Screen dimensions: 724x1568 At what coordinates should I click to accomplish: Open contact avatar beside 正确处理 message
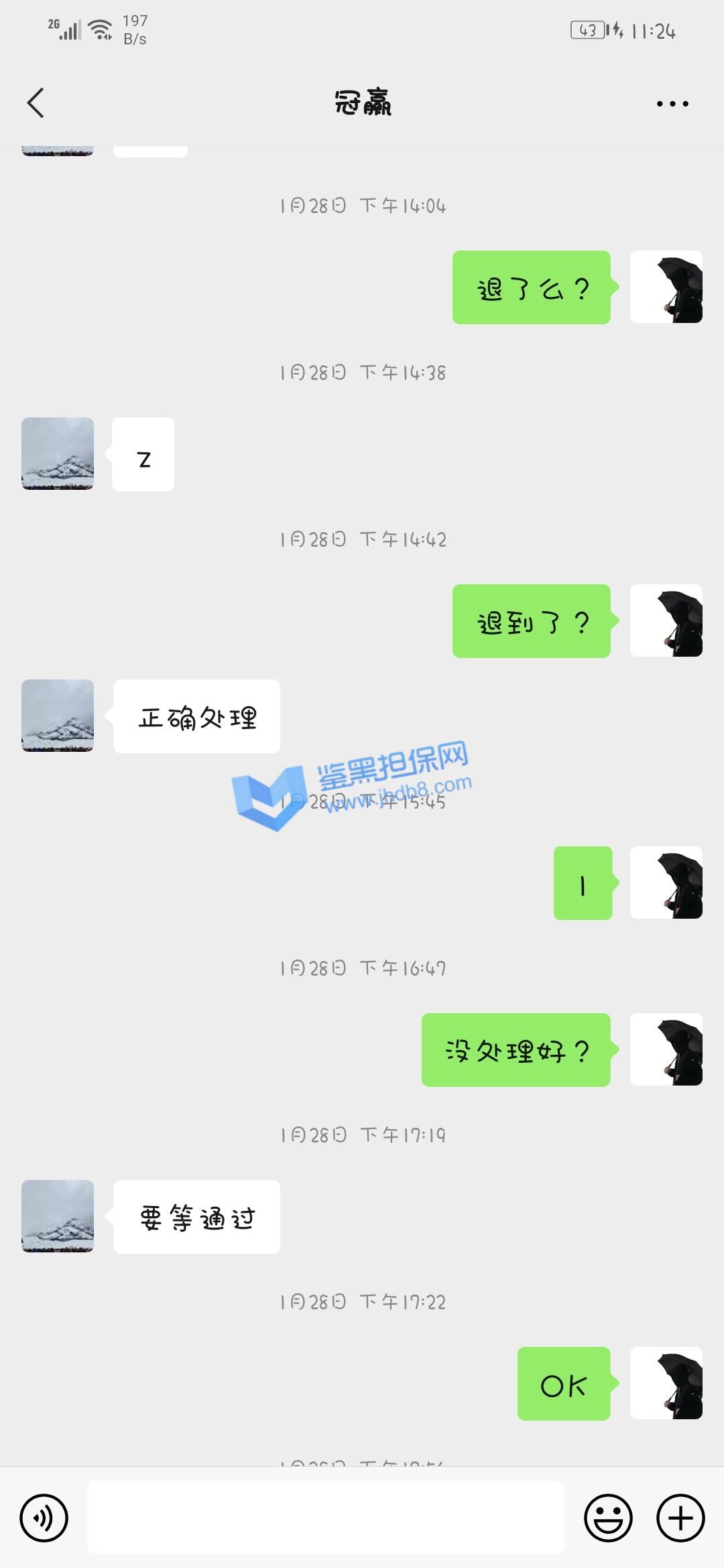(x=58, y=716)
